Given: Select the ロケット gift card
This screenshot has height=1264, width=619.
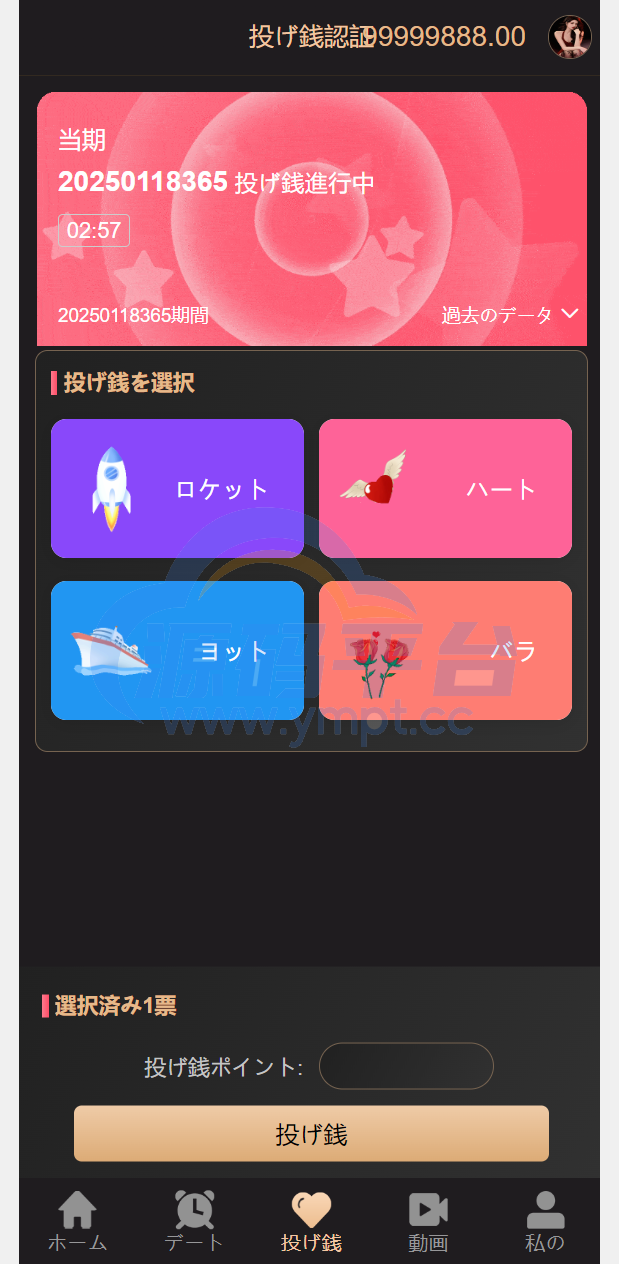Looking at the screenshot, I should [177, 488].
